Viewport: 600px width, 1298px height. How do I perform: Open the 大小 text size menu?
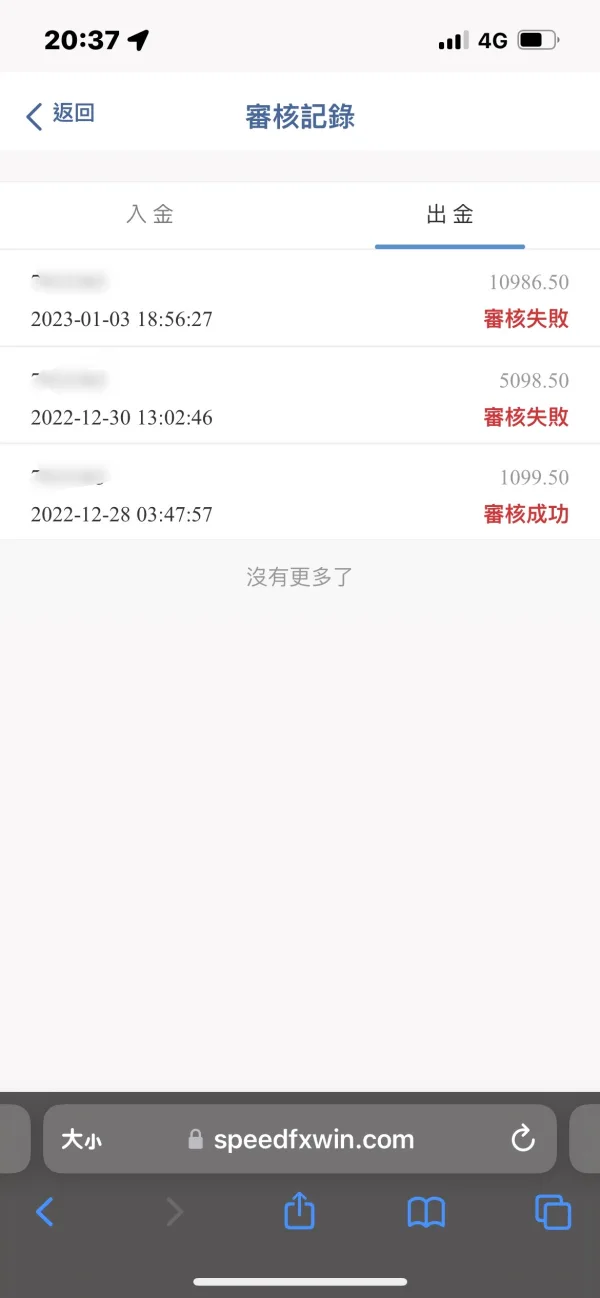82,1139
